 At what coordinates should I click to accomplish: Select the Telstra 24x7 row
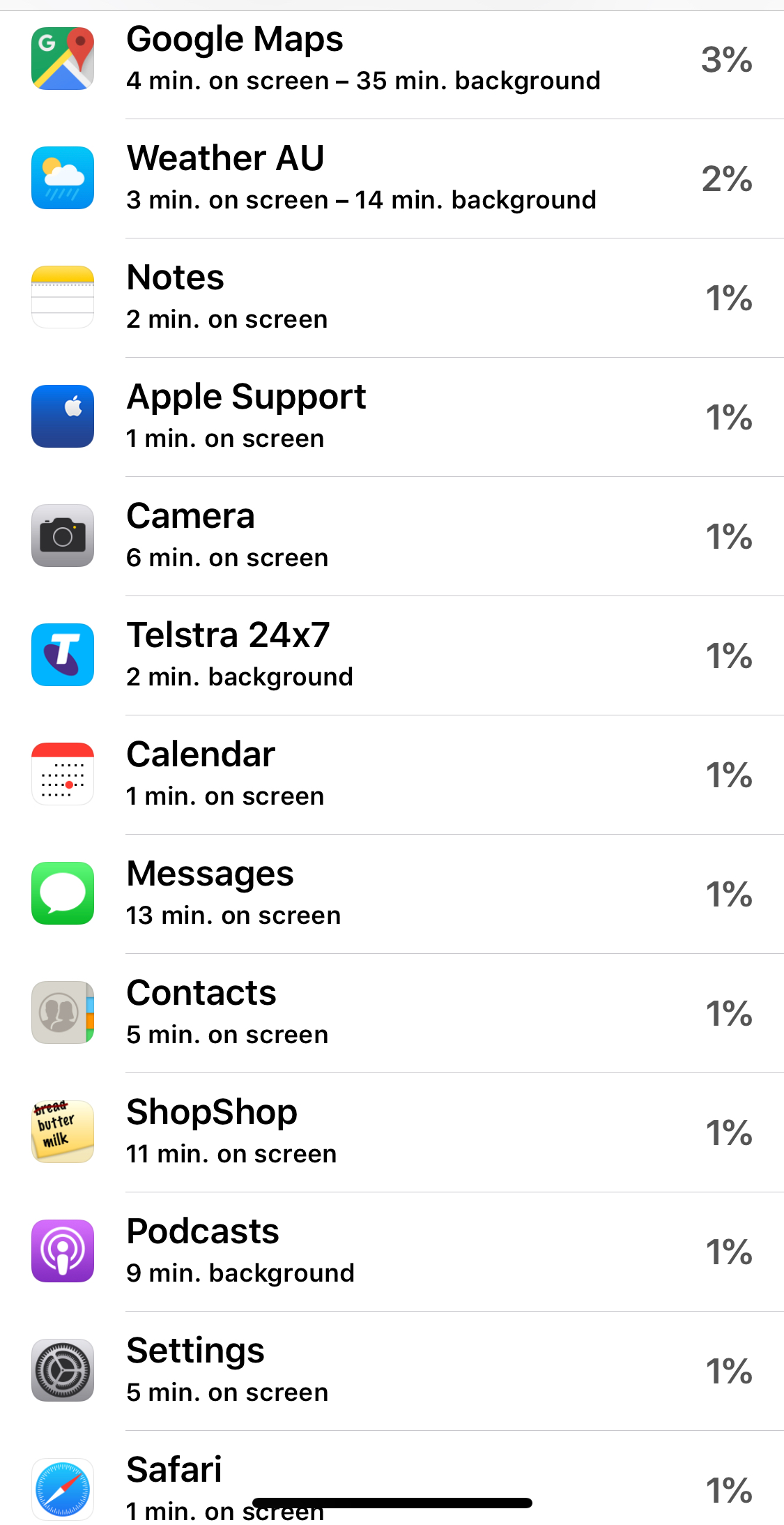pos(392,655)
